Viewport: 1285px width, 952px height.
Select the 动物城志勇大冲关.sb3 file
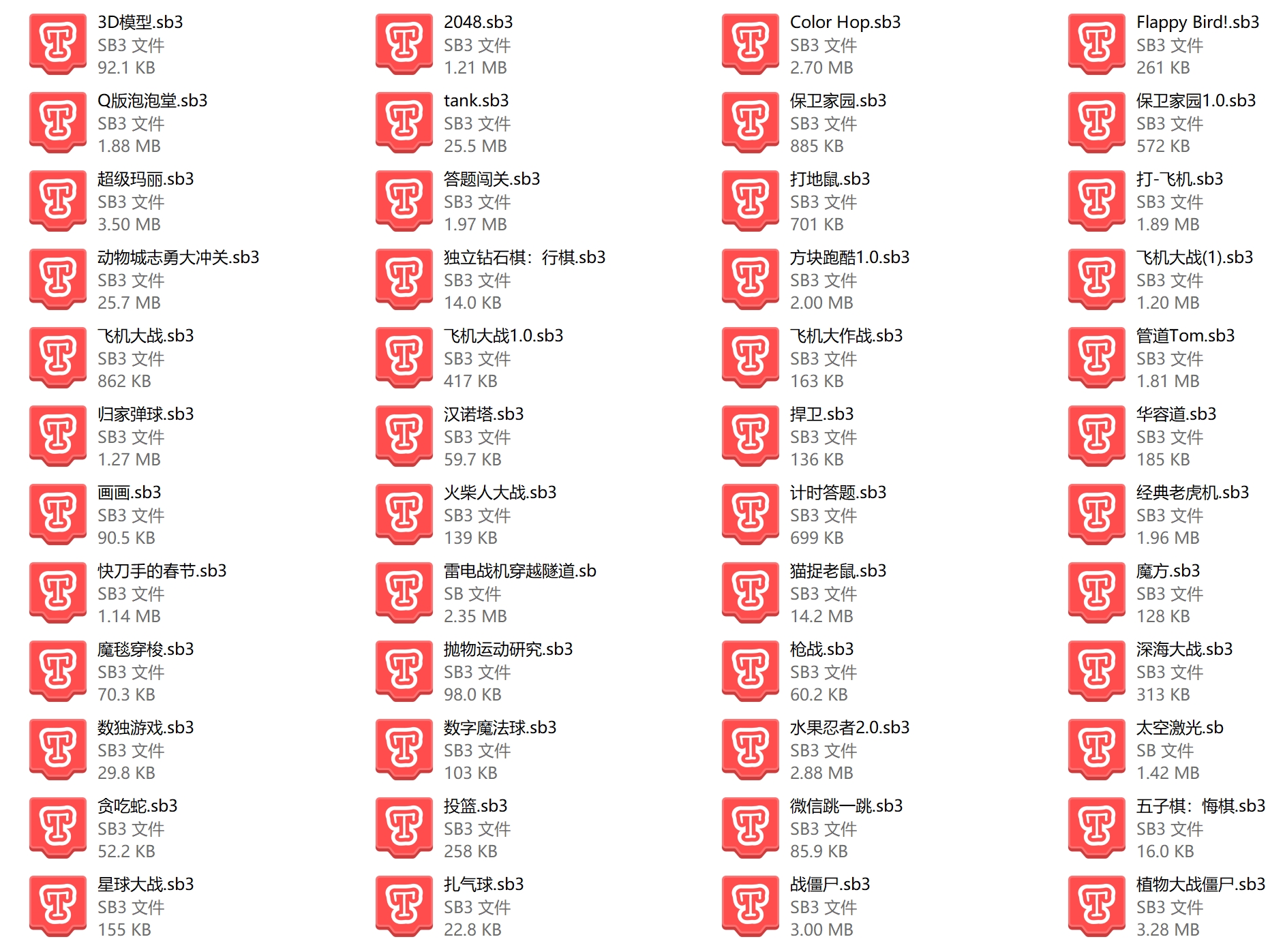point(58,279)
